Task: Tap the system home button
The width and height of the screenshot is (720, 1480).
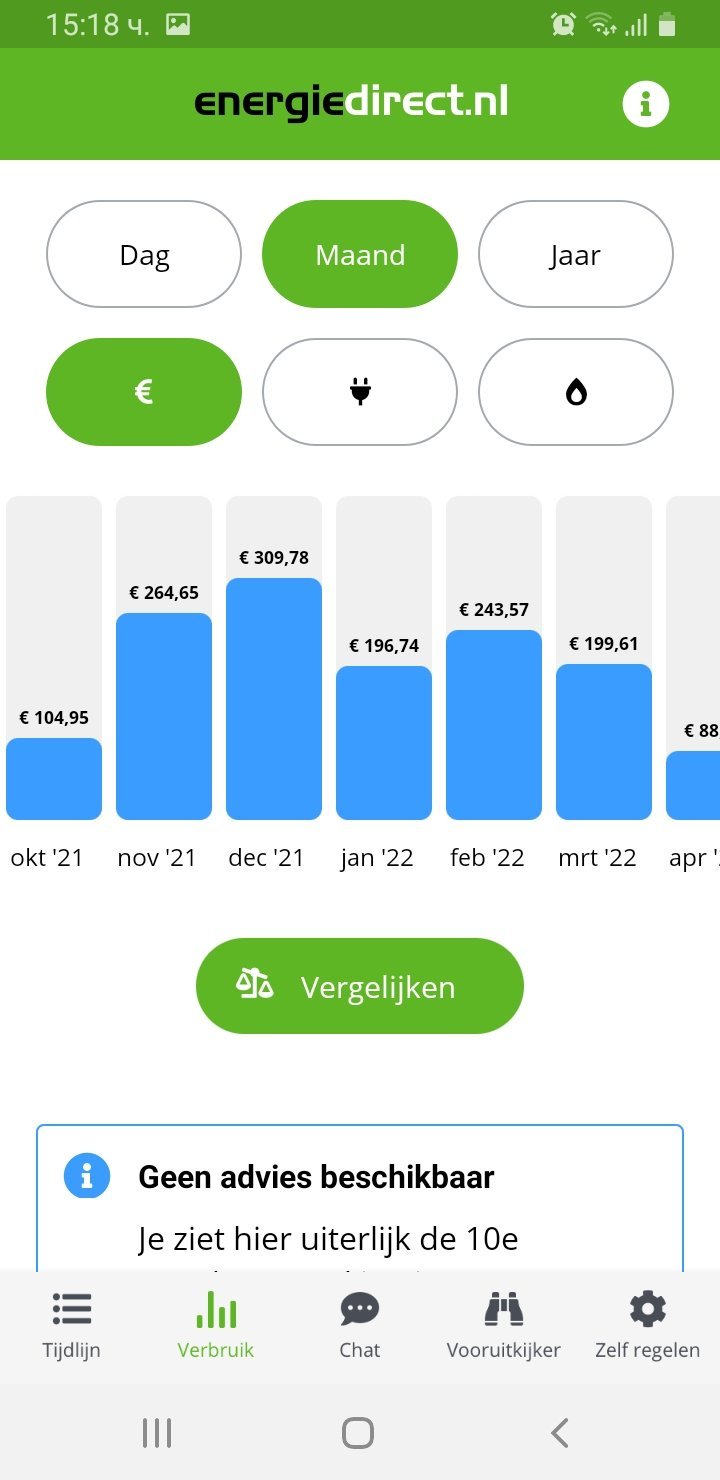Action: tap(358, 1433)
